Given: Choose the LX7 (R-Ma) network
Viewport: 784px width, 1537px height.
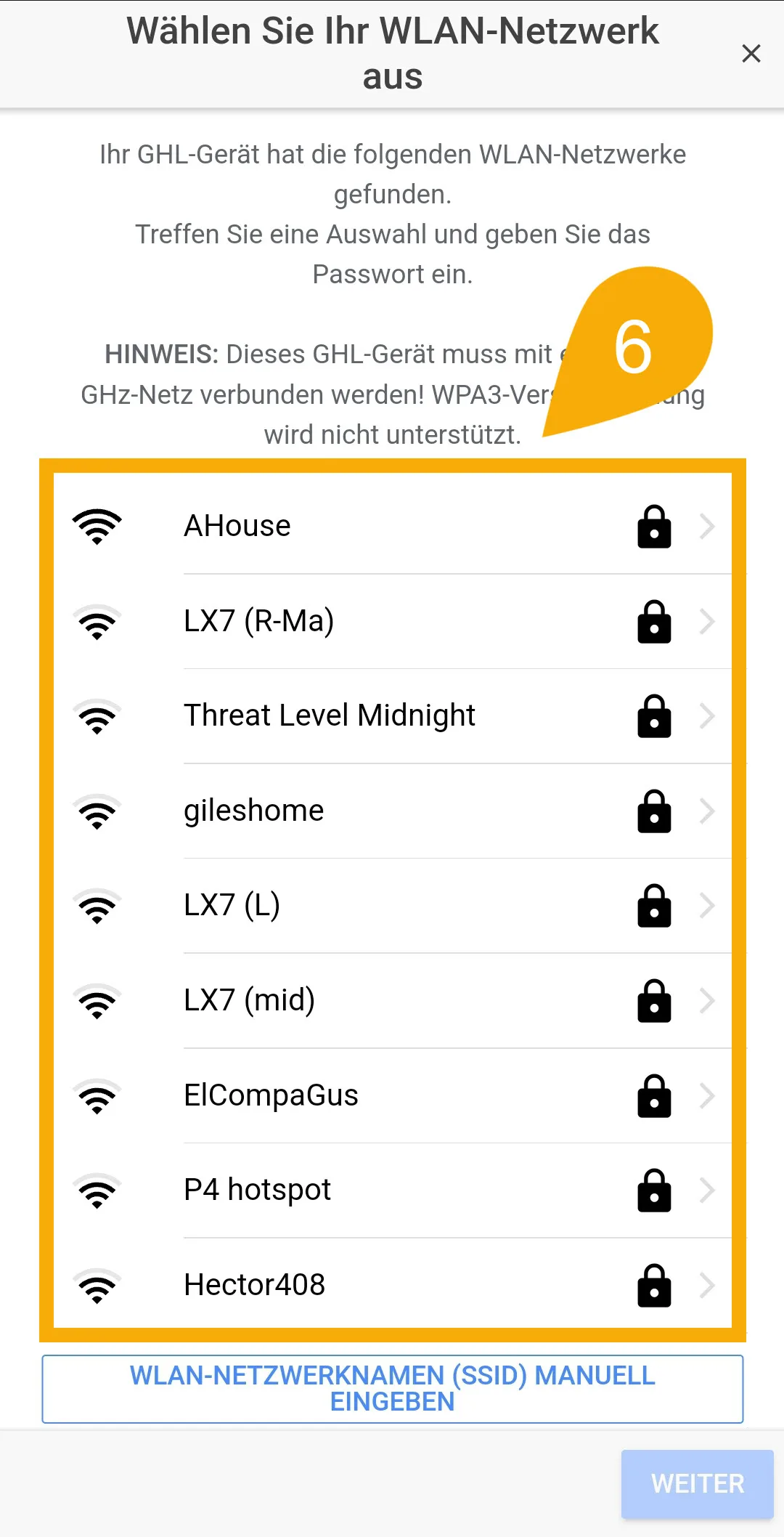Looking at the screenshot, I should pos(393,621).
